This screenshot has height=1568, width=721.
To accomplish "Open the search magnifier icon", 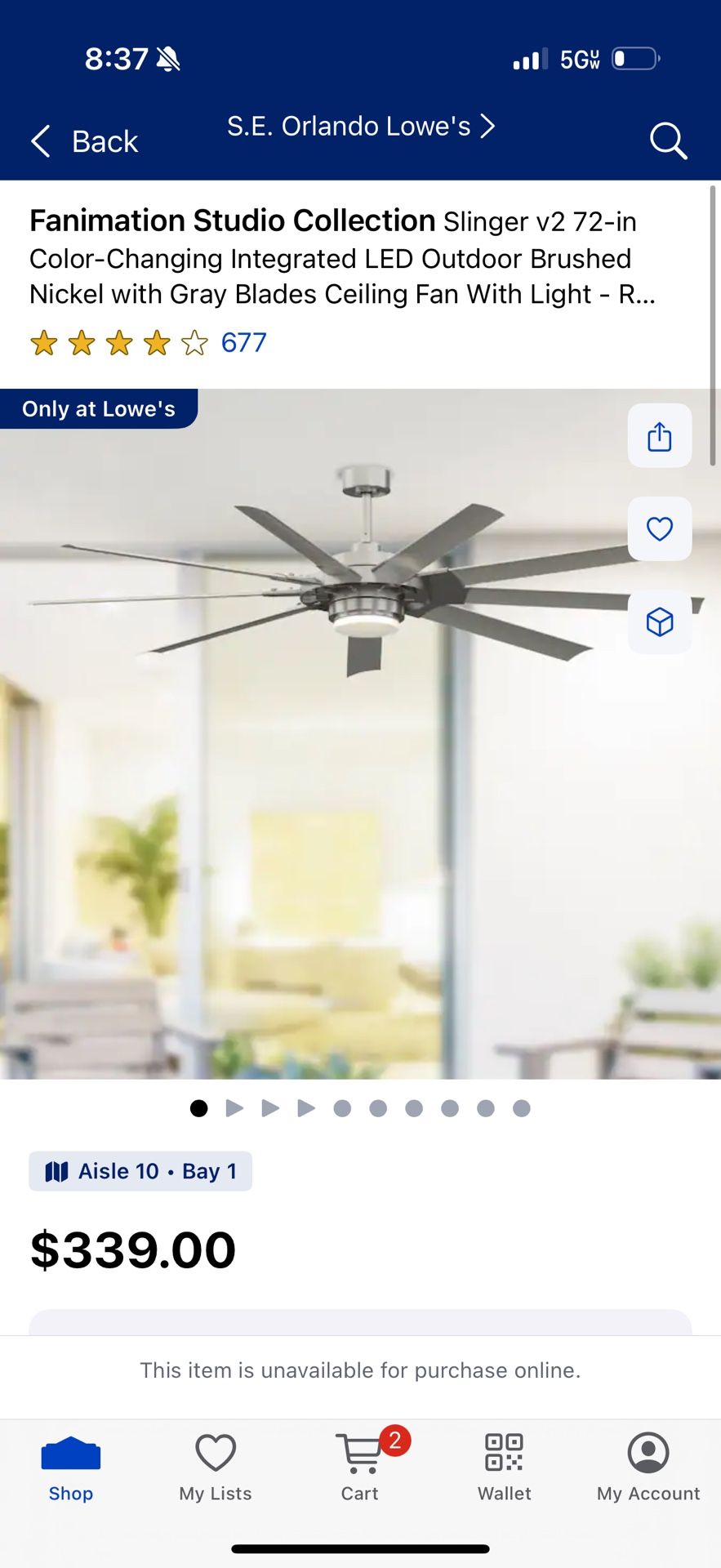I will 668,141.
